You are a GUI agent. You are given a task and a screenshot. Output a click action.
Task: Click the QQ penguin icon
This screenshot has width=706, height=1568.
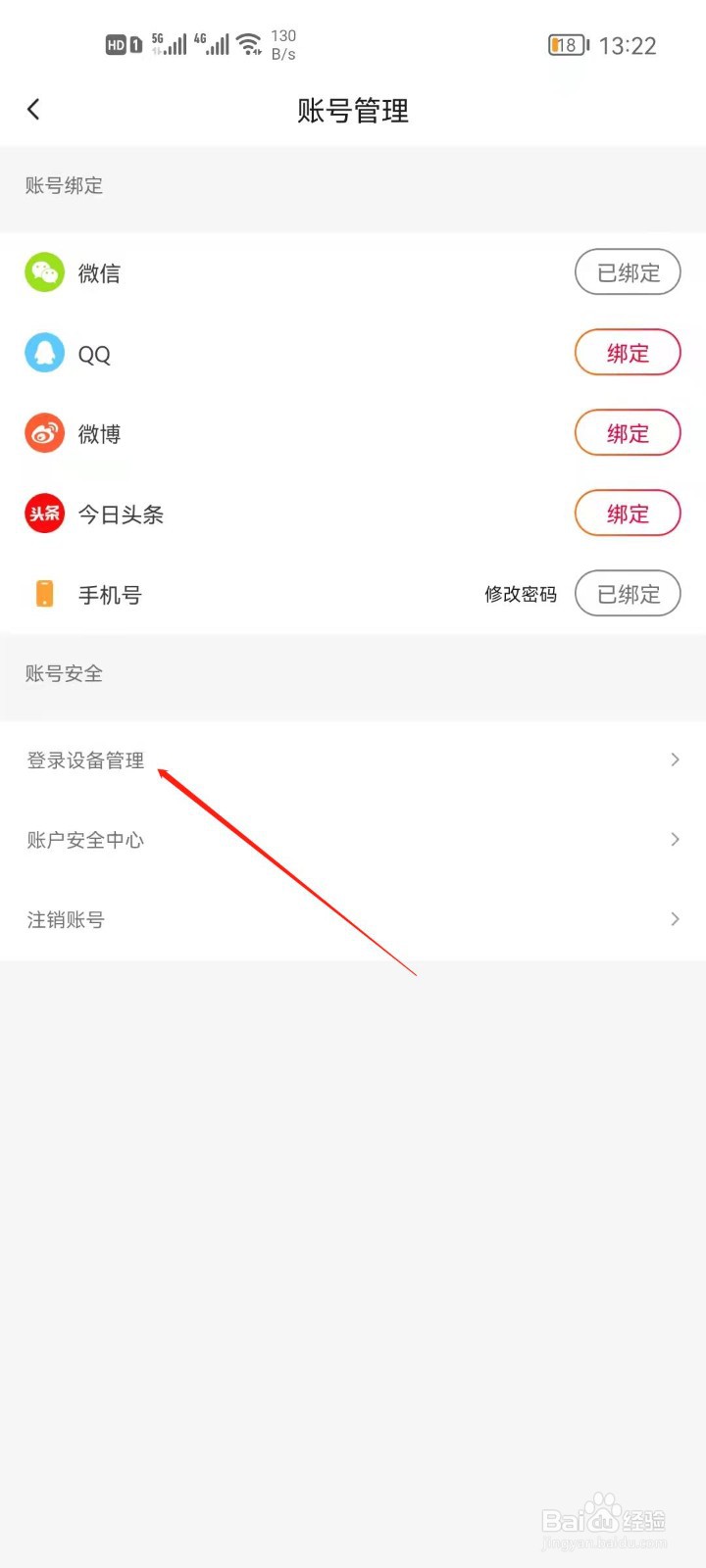pyautogui.click(x=43, y=353)
